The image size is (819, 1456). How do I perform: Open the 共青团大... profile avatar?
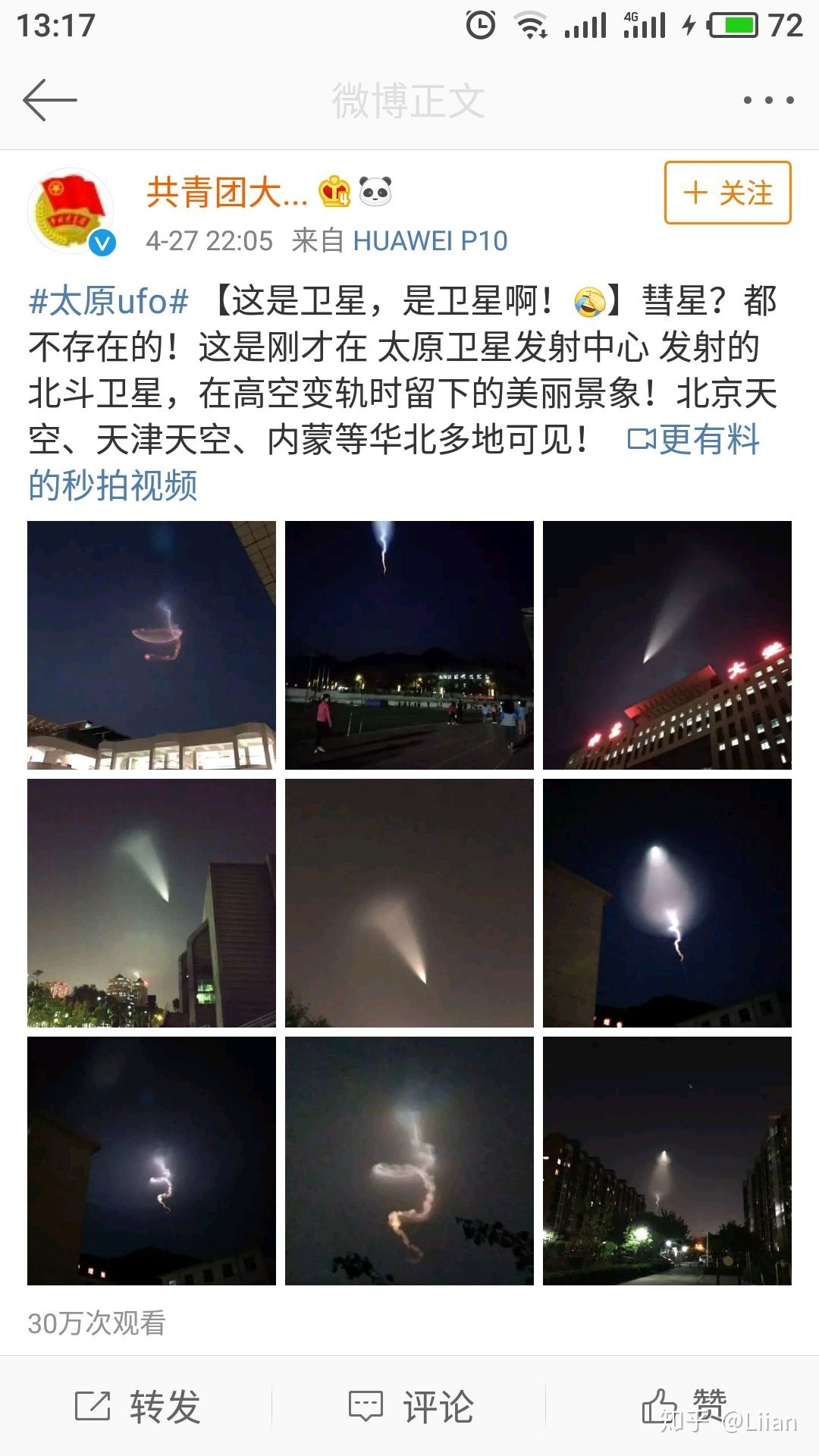pos(71,212)
